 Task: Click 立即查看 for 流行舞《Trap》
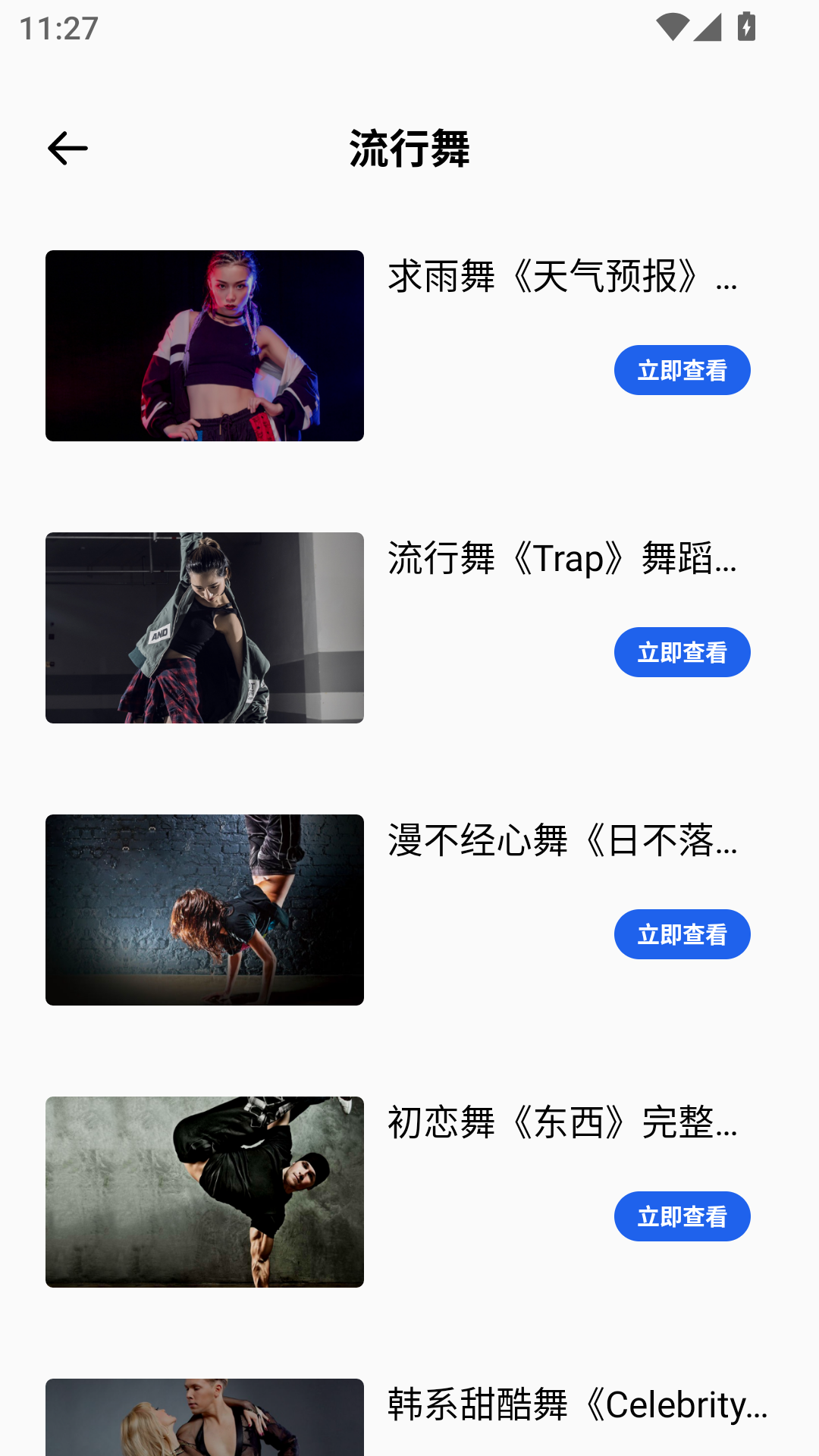click(682, 651)
